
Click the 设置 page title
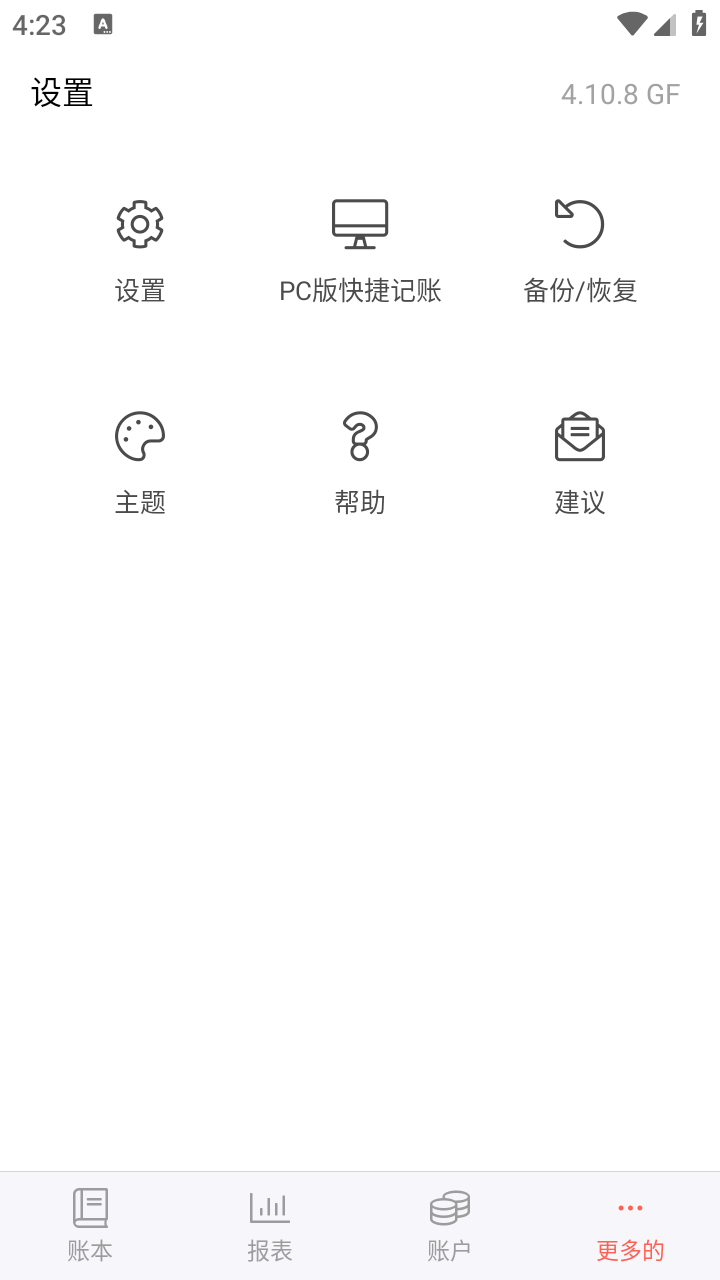(x=62, y=93)
